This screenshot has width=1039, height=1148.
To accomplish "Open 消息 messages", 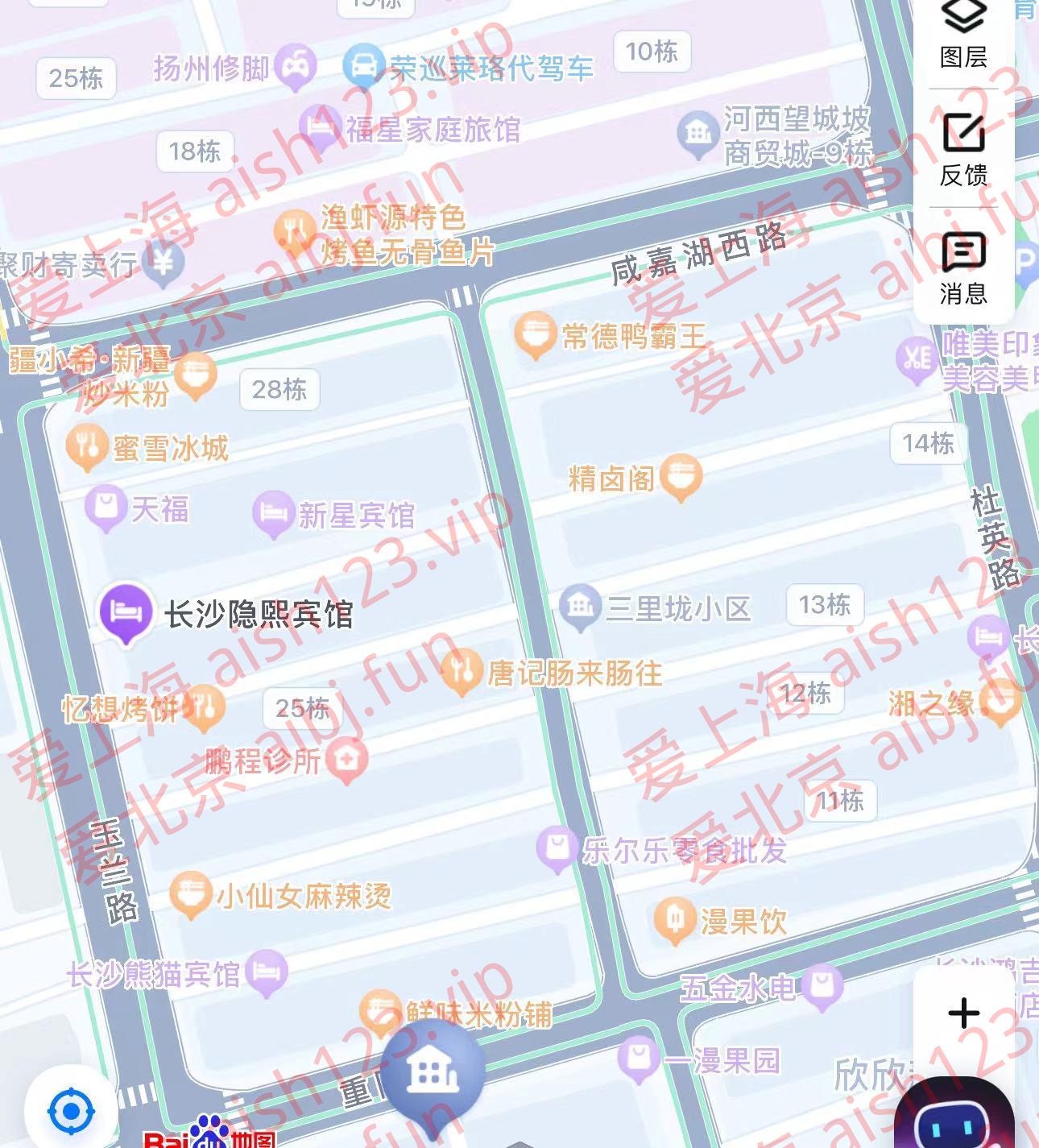I will (963, 269).
